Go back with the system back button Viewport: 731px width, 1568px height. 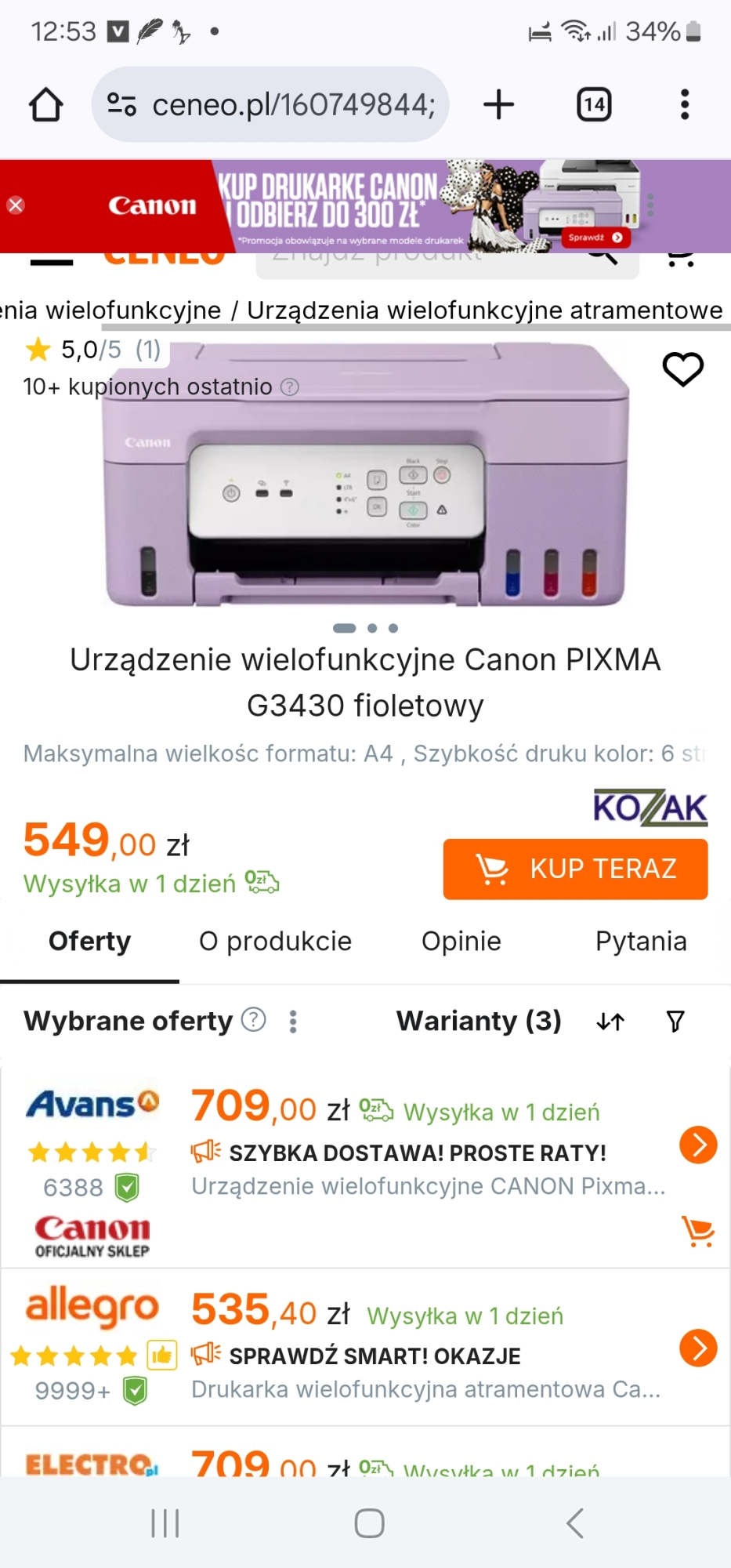coord(574,1523)
